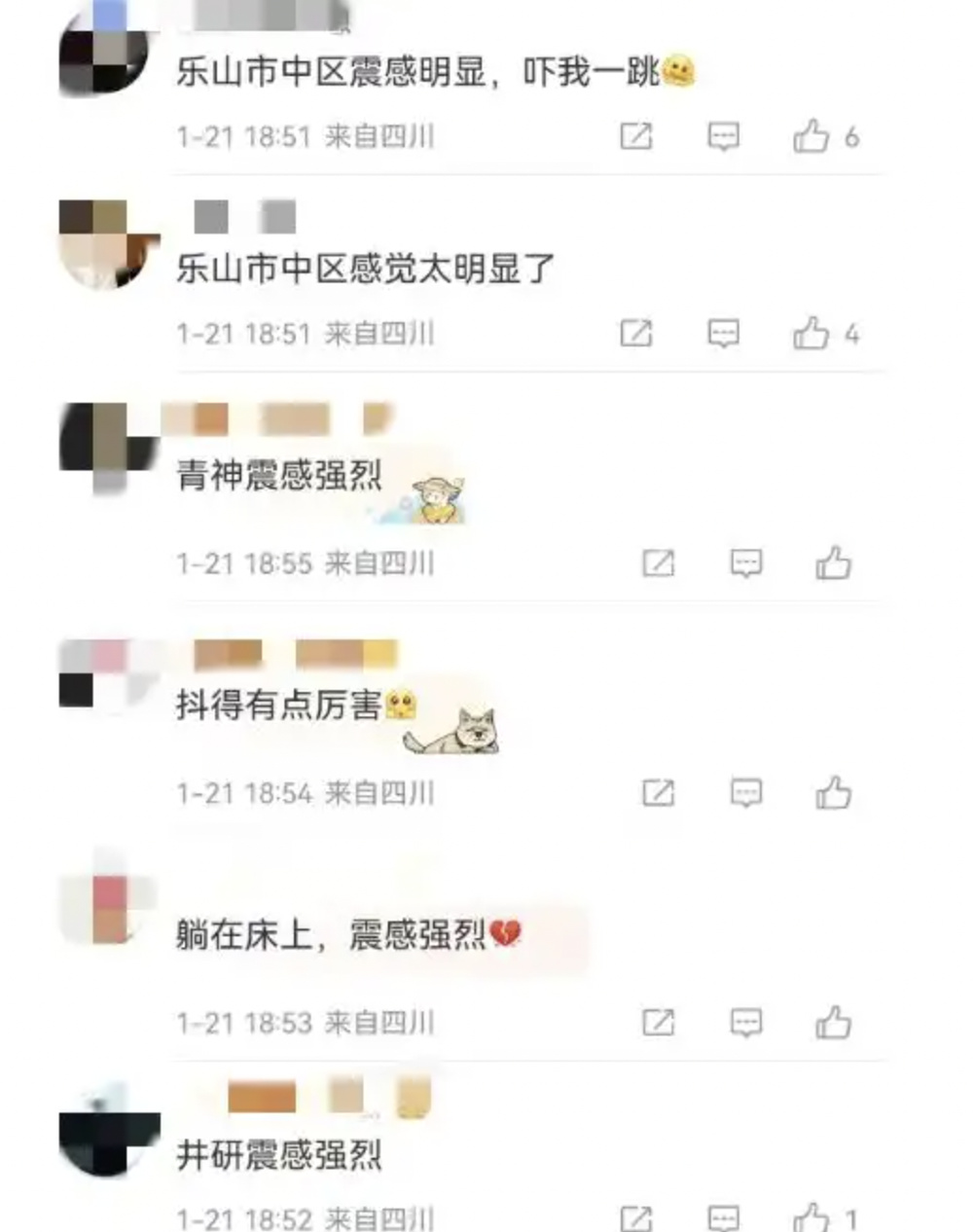973x1232 pixels.
Task: Repost the comment '躺在床上，震感强烈'
Action: click(659, 1023)
